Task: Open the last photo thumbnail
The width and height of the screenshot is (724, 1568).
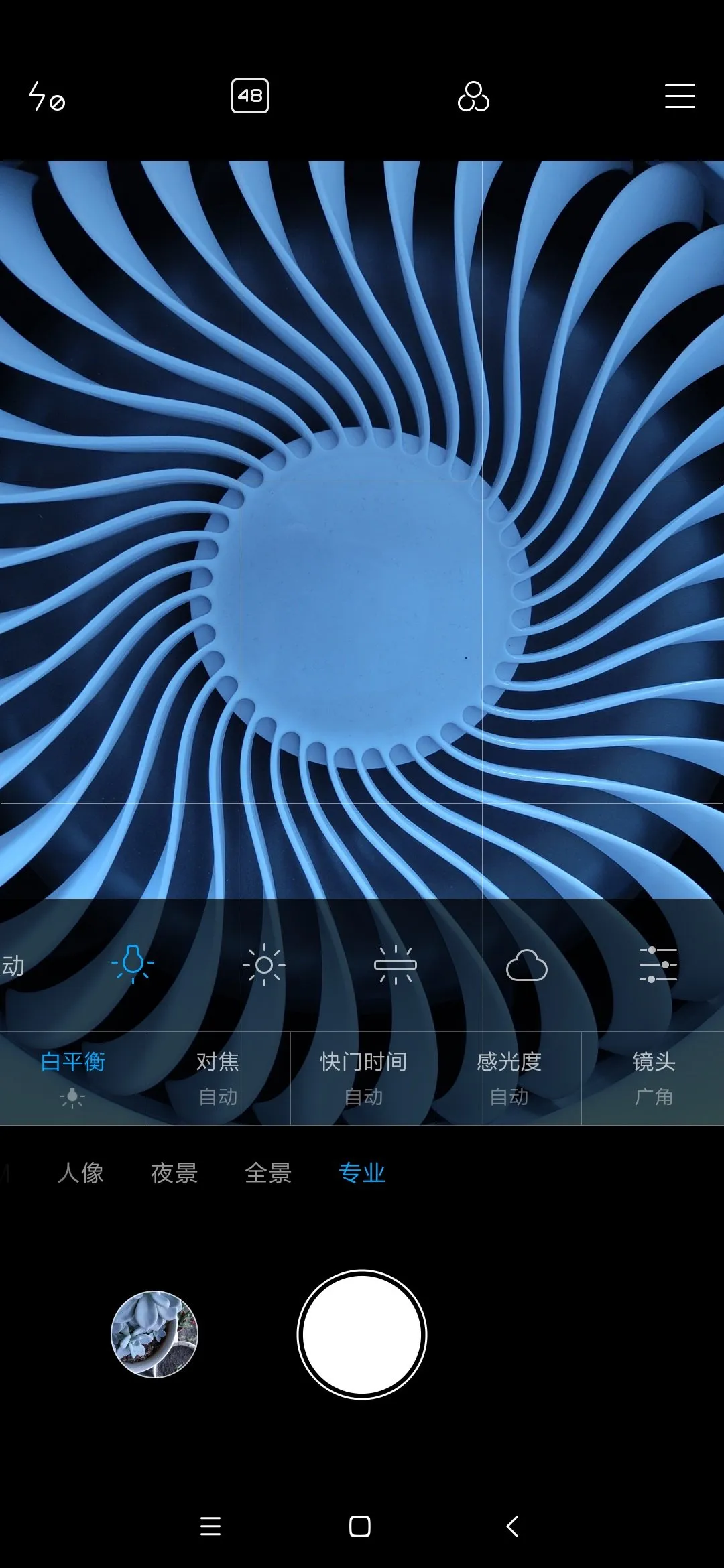Action: pos(154,1335)
